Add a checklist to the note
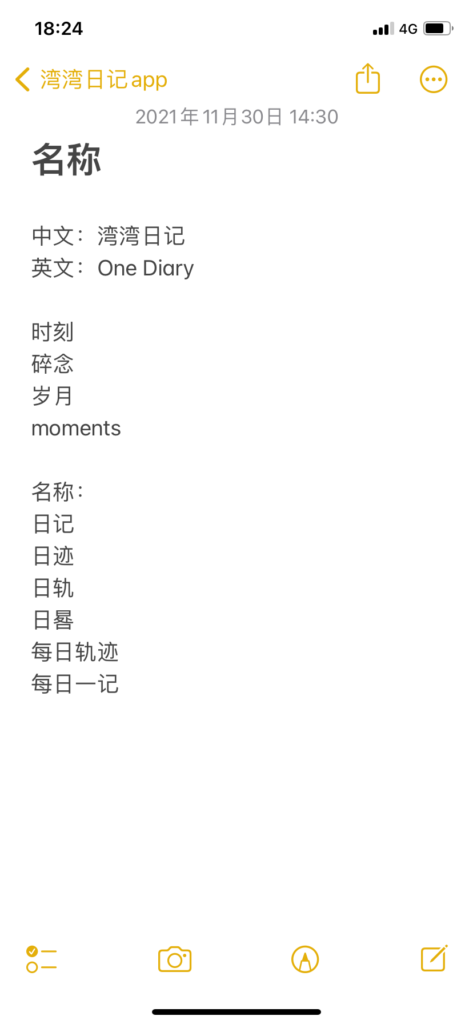The width and height of the screenshot is (473, 1024). 42,959
